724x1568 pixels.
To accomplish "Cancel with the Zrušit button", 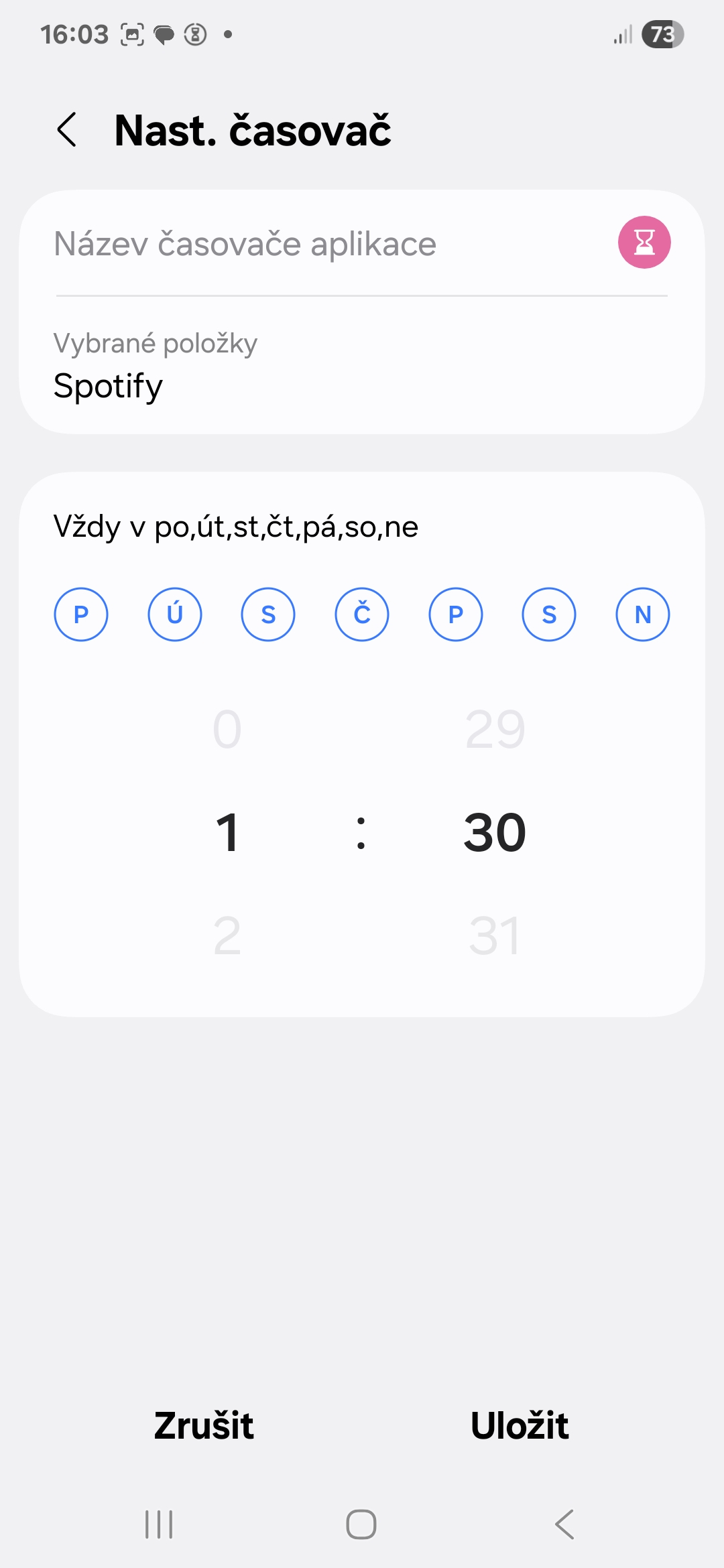I will (x=204, y=1425).
